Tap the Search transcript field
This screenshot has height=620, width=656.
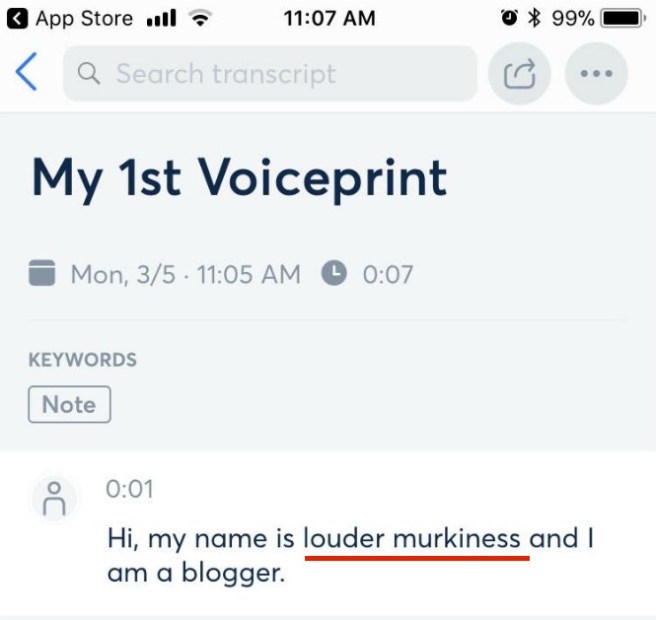[x=270, y=74]
